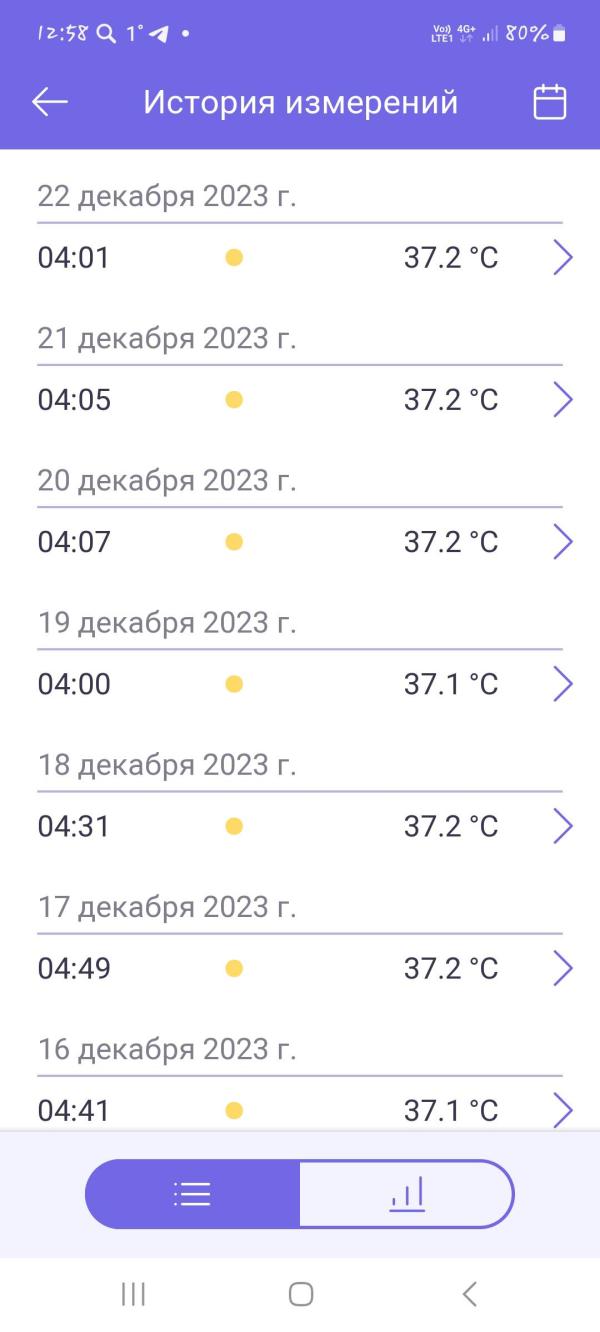Open the recent apps system button

tap(133, 1294)
